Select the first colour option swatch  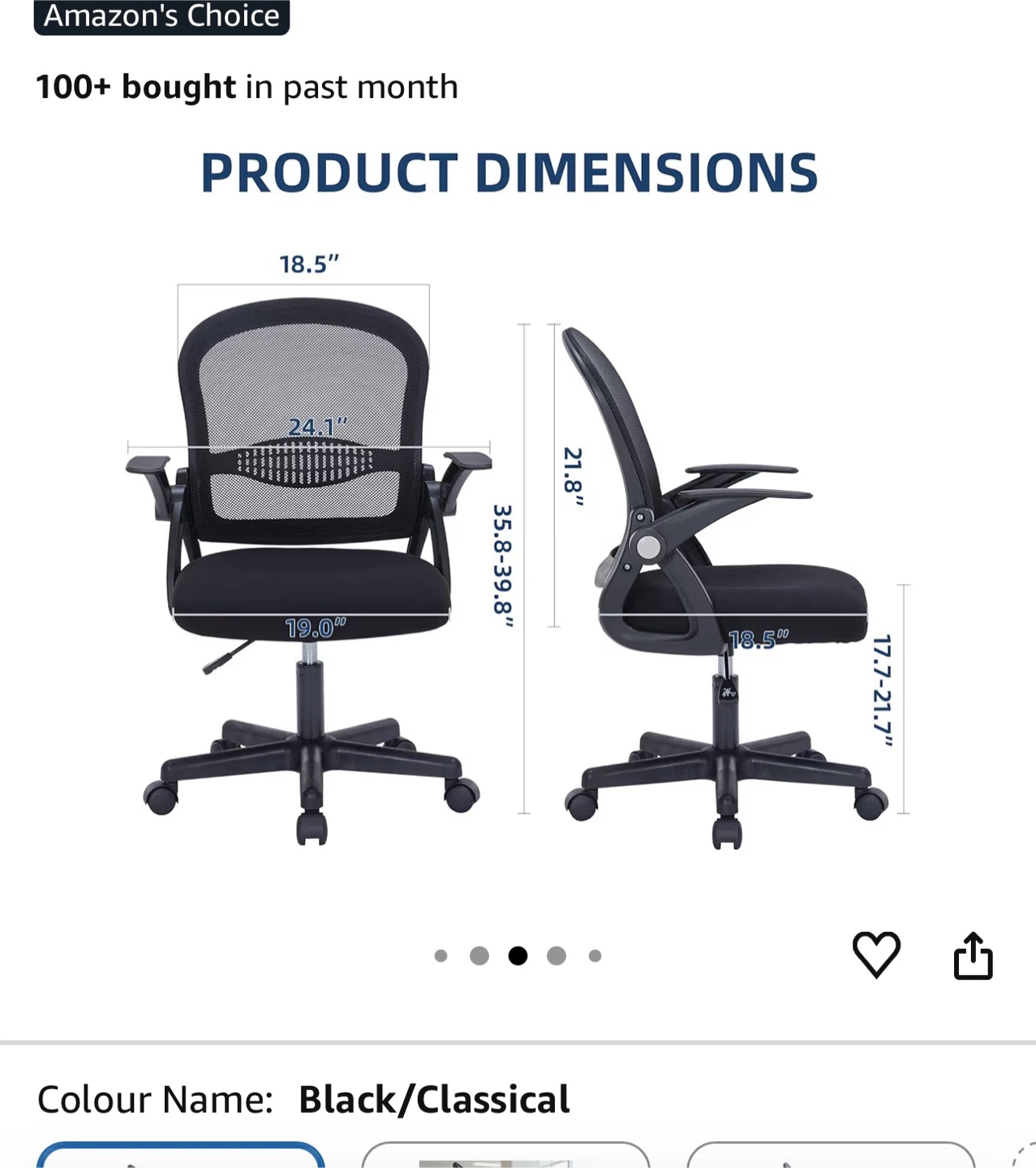click(181, 1154)
